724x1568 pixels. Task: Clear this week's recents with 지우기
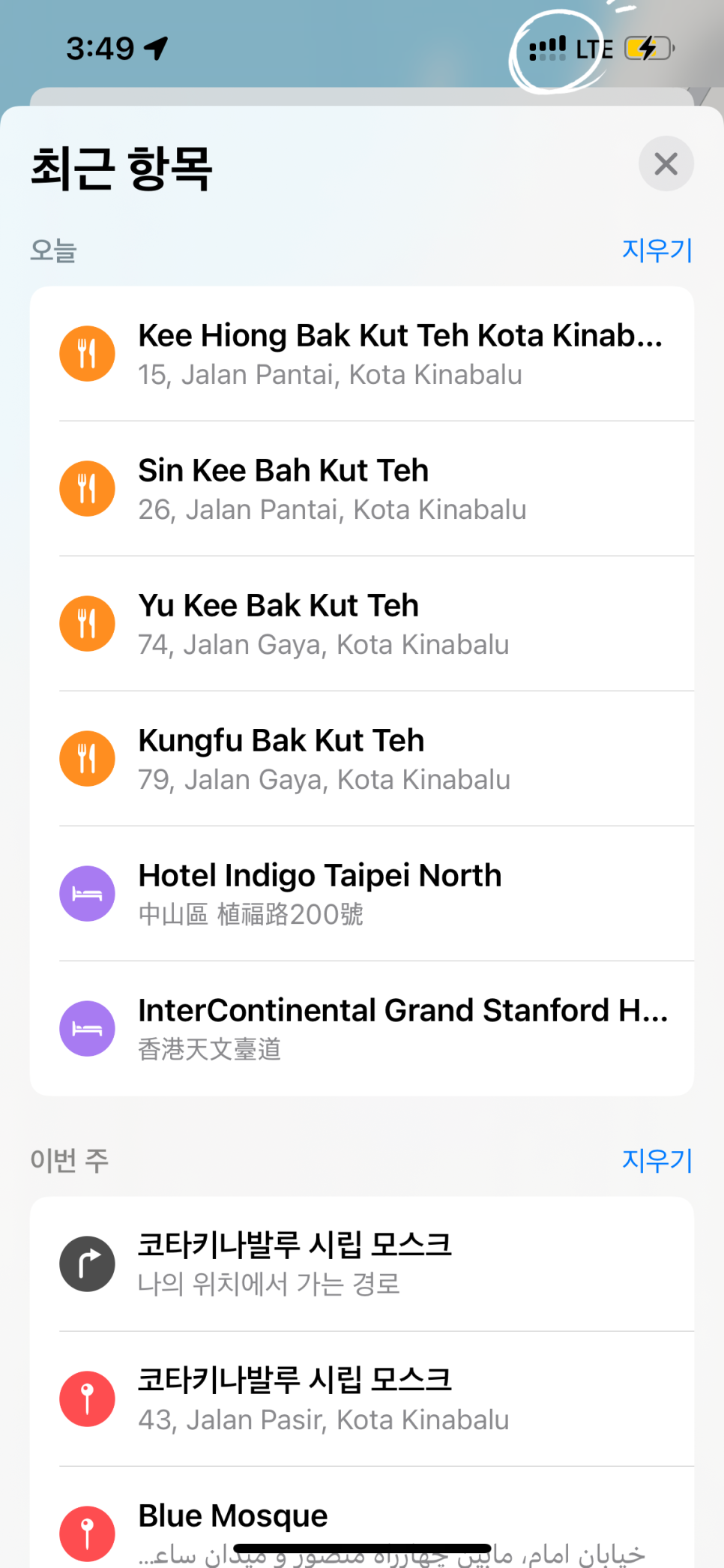click(x=657, y=1160)
